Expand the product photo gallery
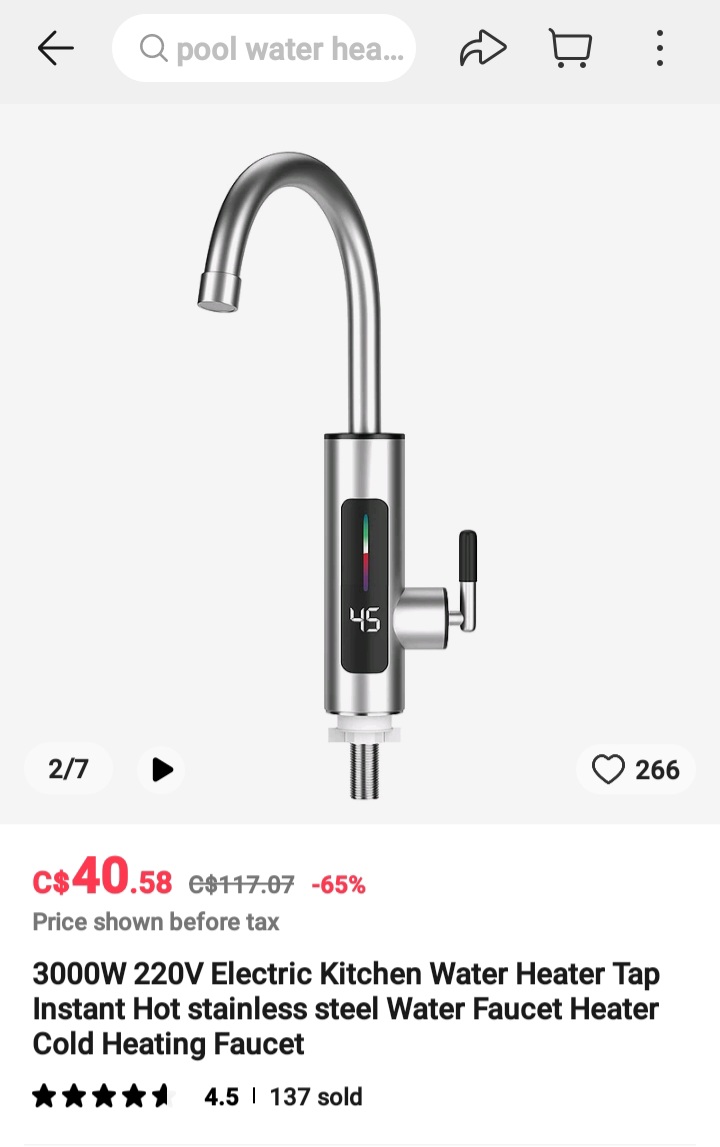 tap(360, 450)
